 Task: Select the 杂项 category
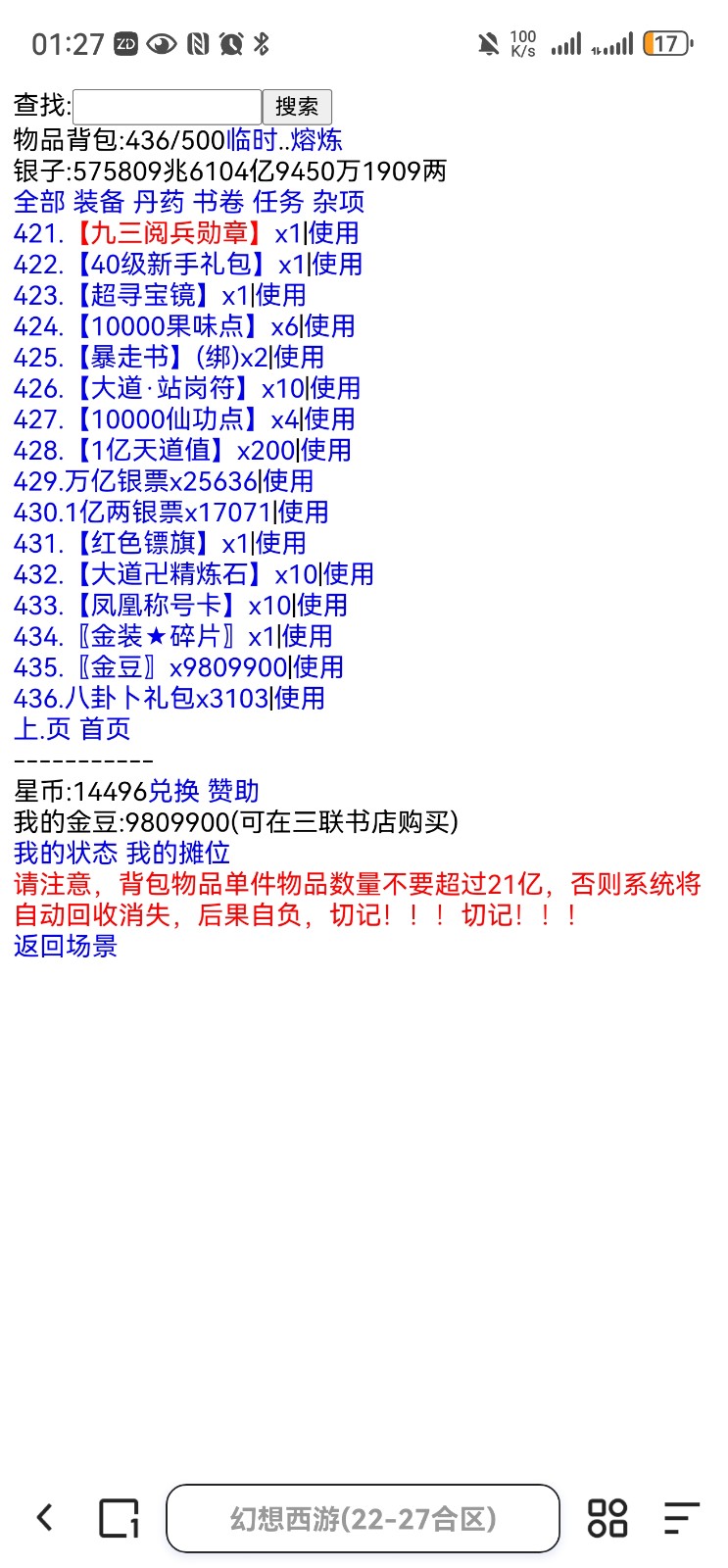[x=338, y=202]
